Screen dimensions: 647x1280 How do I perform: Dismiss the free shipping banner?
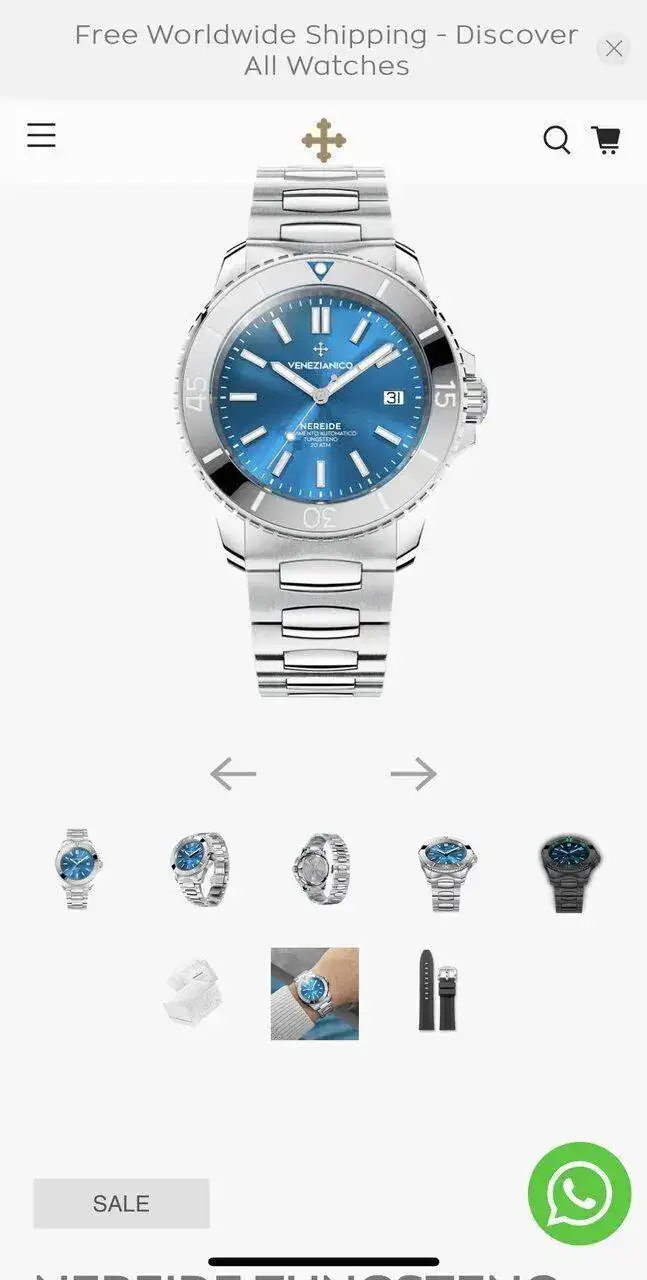click(613, 48)
